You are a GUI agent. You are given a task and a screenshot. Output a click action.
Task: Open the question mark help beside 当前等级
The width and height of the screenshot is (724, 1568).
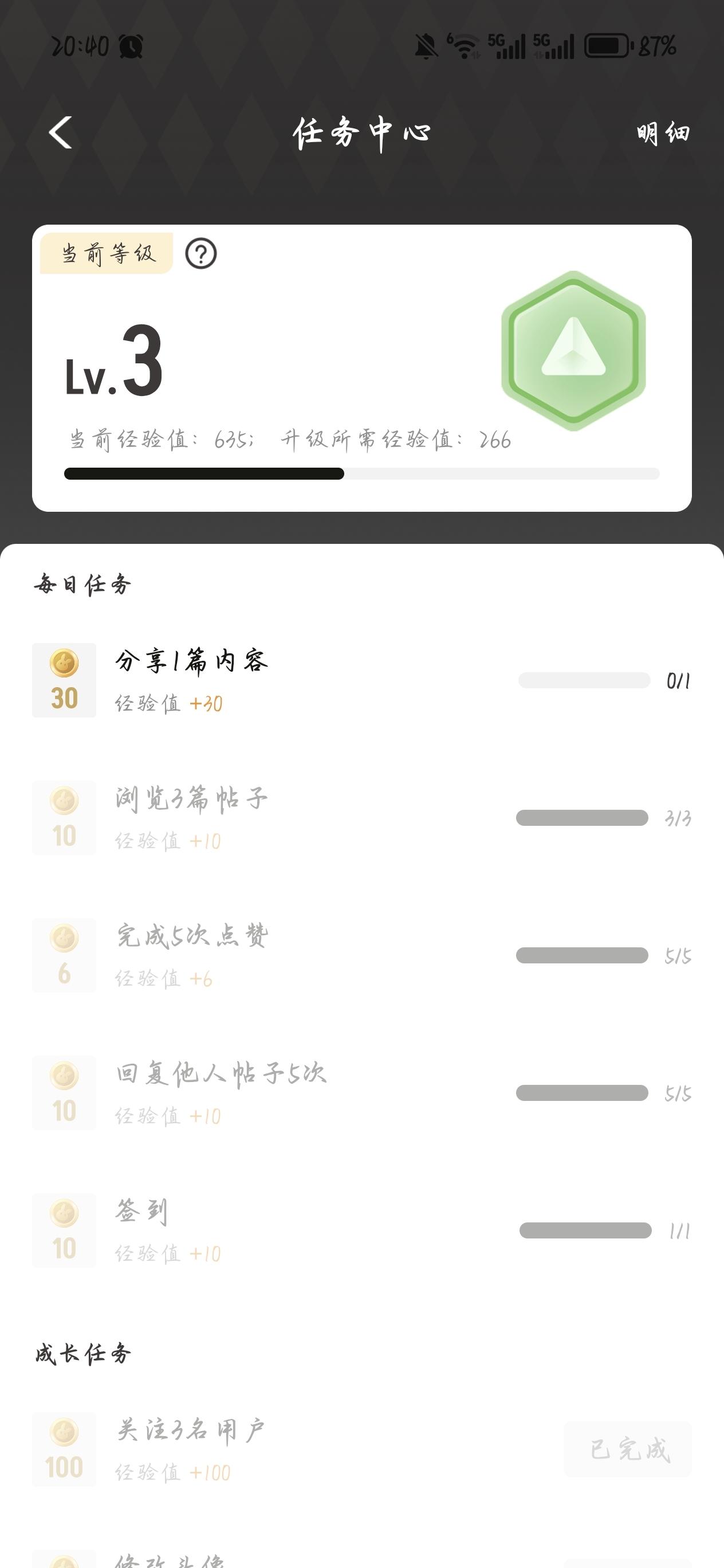[x=201, y=253]
